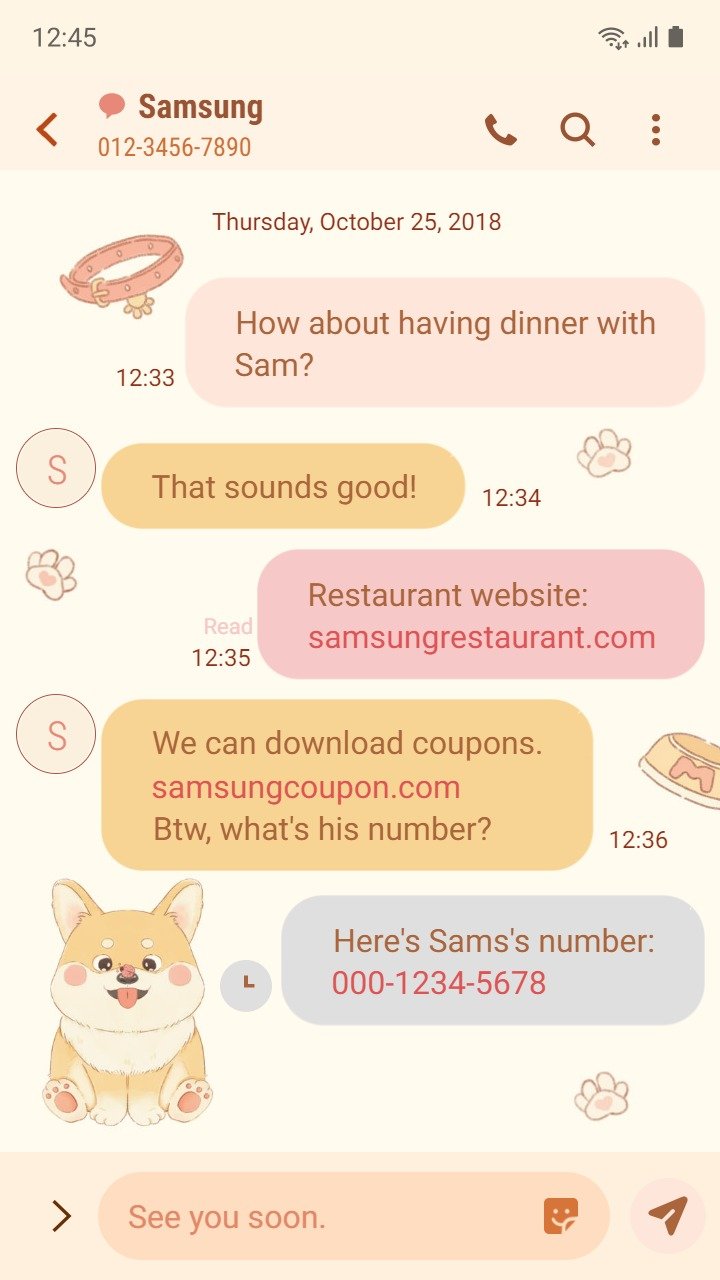720x1280 pixels.
Task: Go back from the Samsung conversation
Action: (x=47, y=130)
